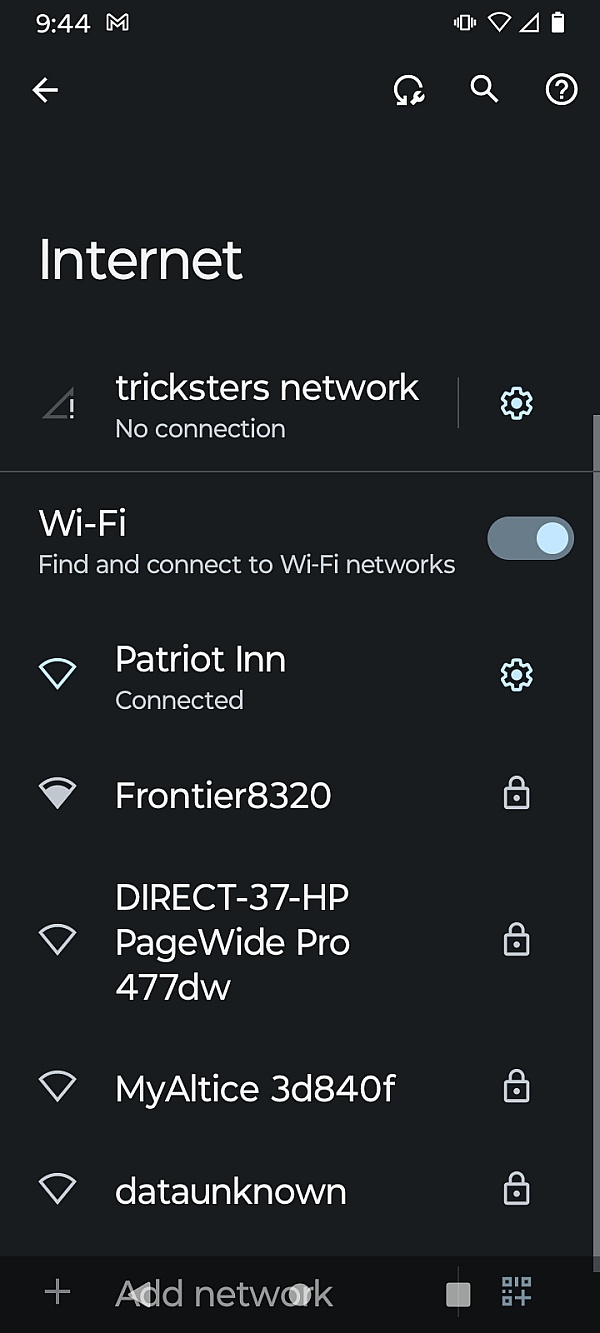Tap Add network
This screenshot has height=1333, width=600.
[223, 1293]
